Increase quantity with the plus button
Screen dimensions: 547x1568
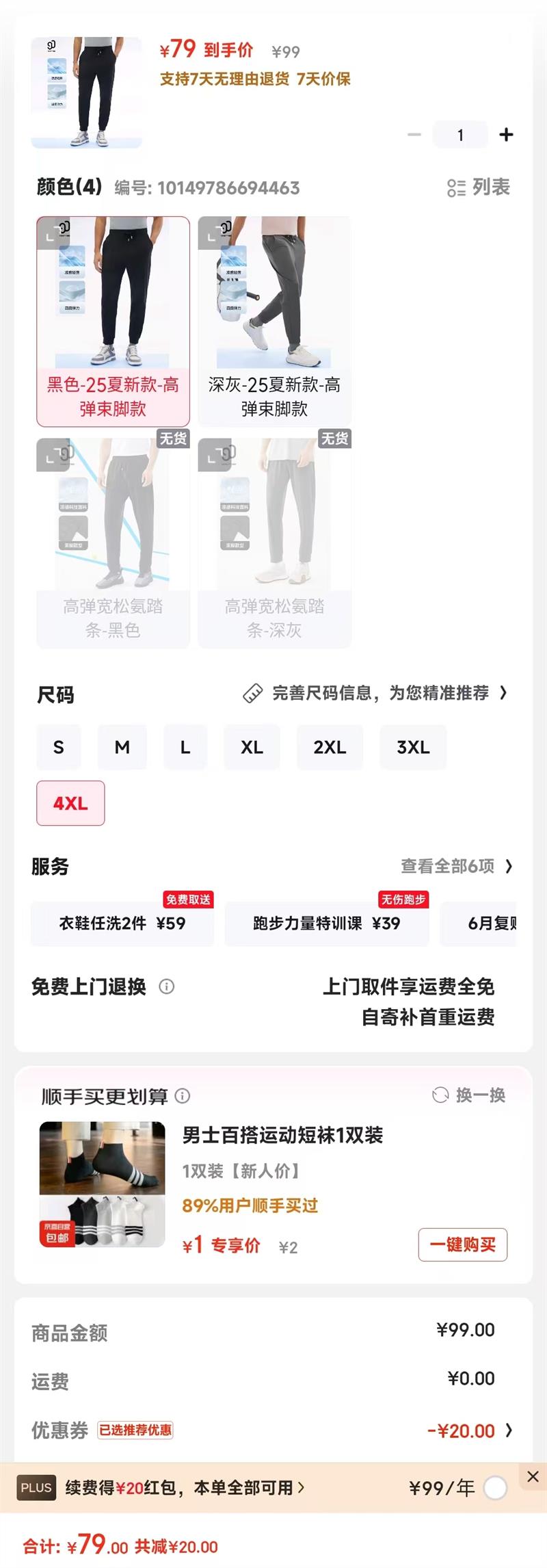coord(506,135)
